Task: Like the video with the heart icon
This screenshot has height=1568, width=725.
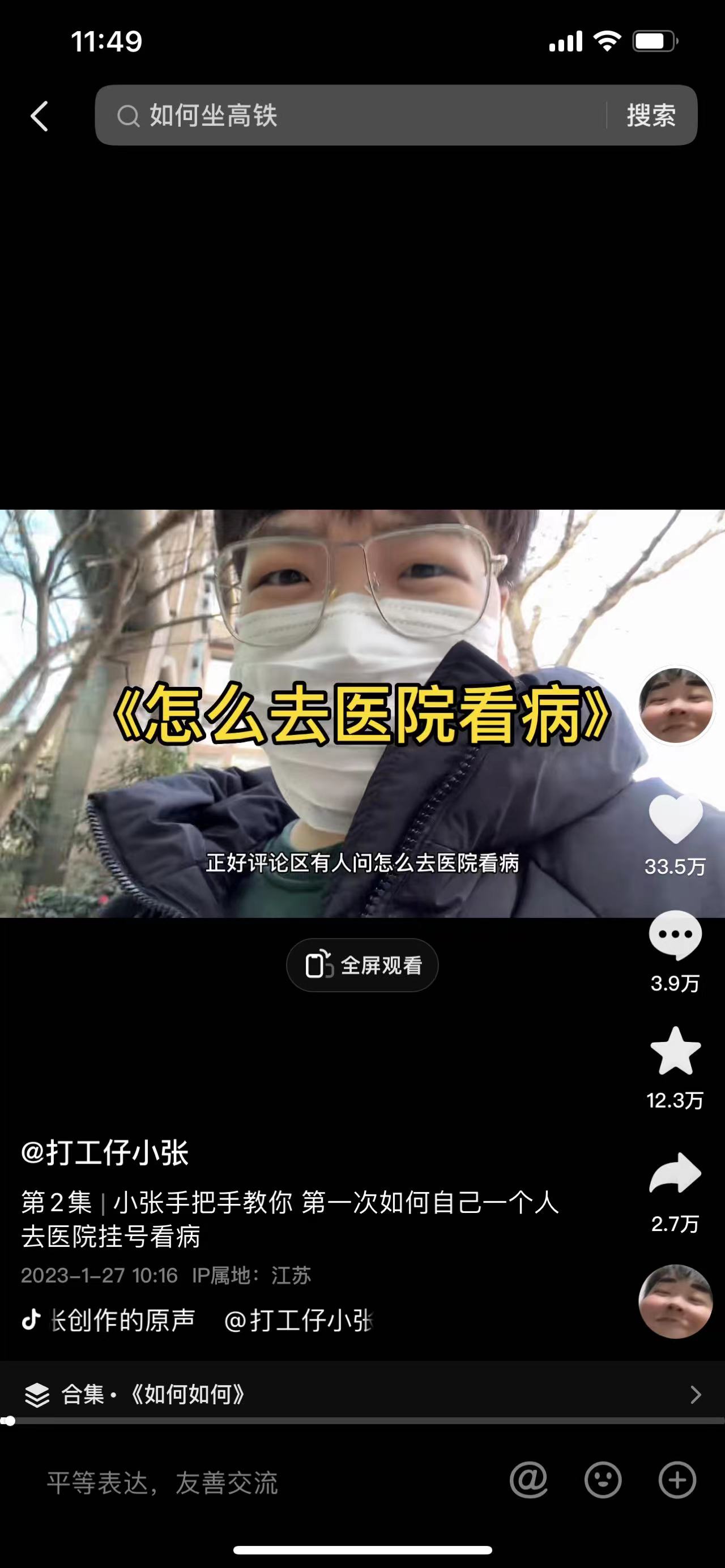Action: tap(675, 819)
